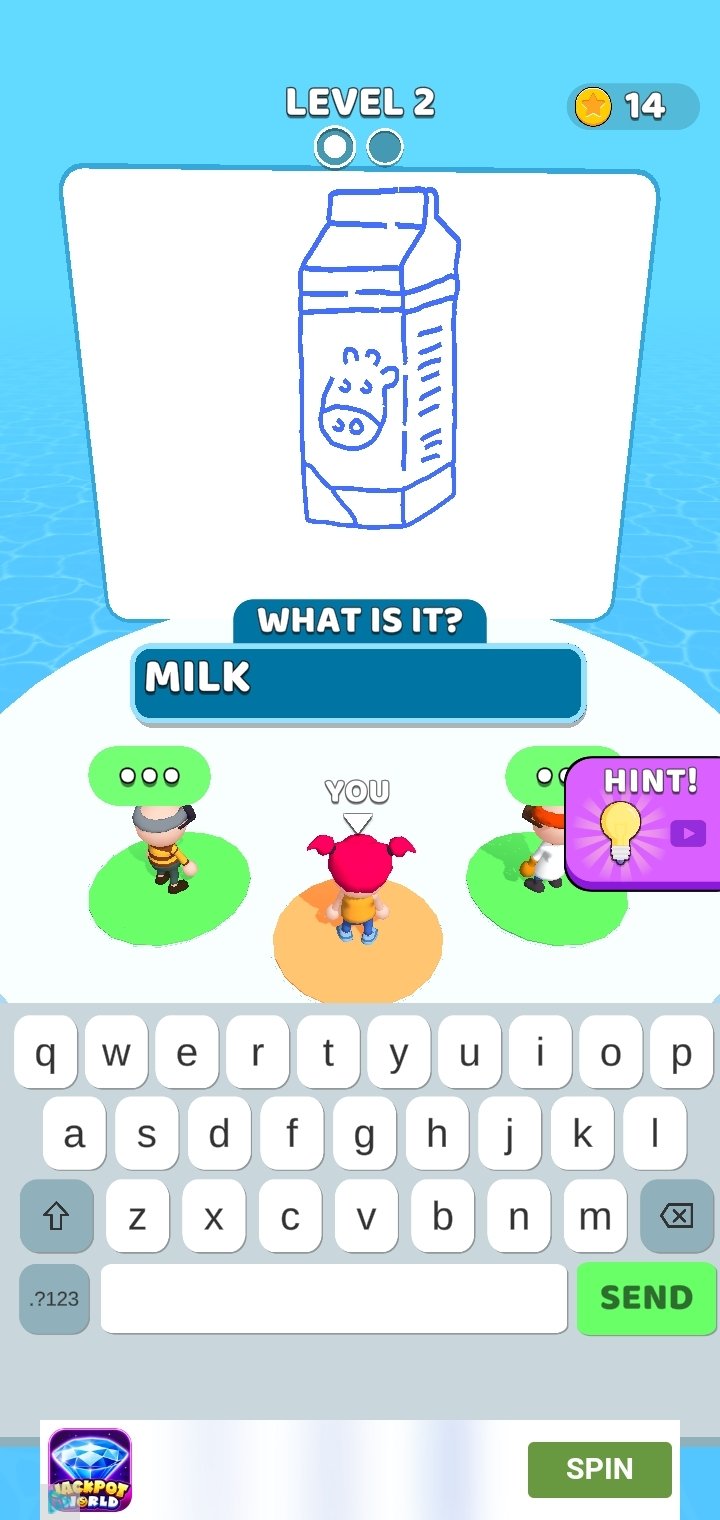Type the letter m
Viewport: 720px width, 1520px height.
click(595, 1216)
